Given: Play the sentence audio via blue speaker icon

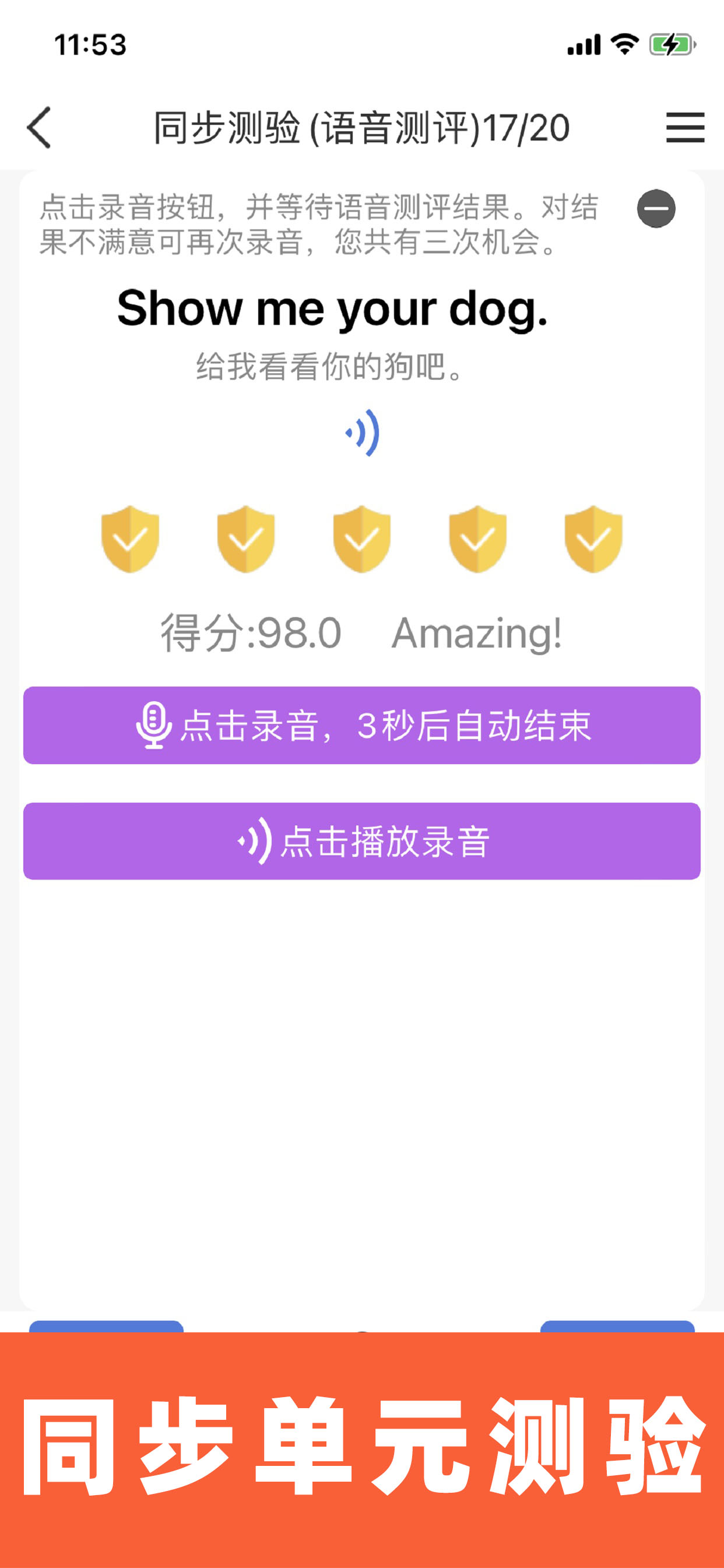Looking at the screenshot, I should click(x=363, y=433).
